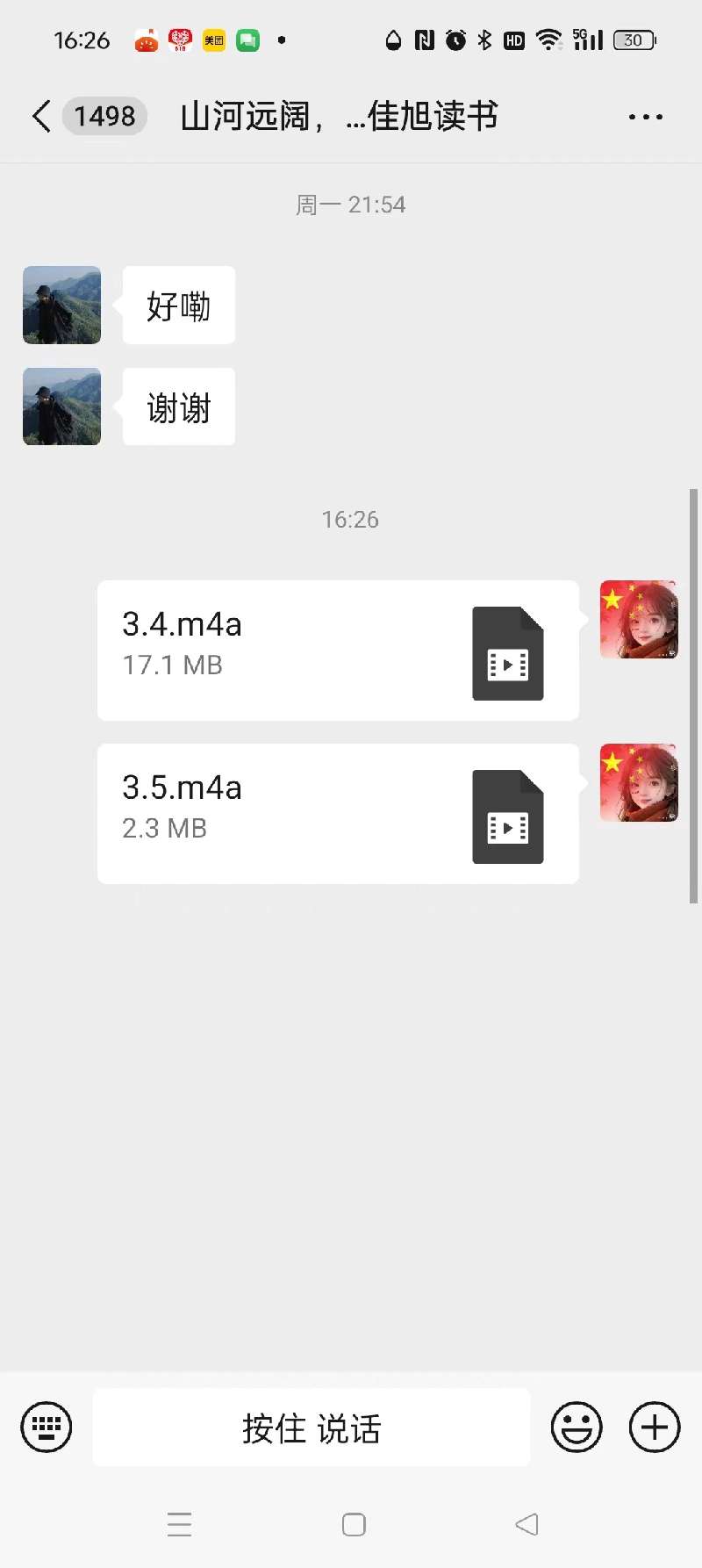702x1568 pixels.
Task: Open avatar of the sender of 好嘞
Action: (x=61, y=305)
